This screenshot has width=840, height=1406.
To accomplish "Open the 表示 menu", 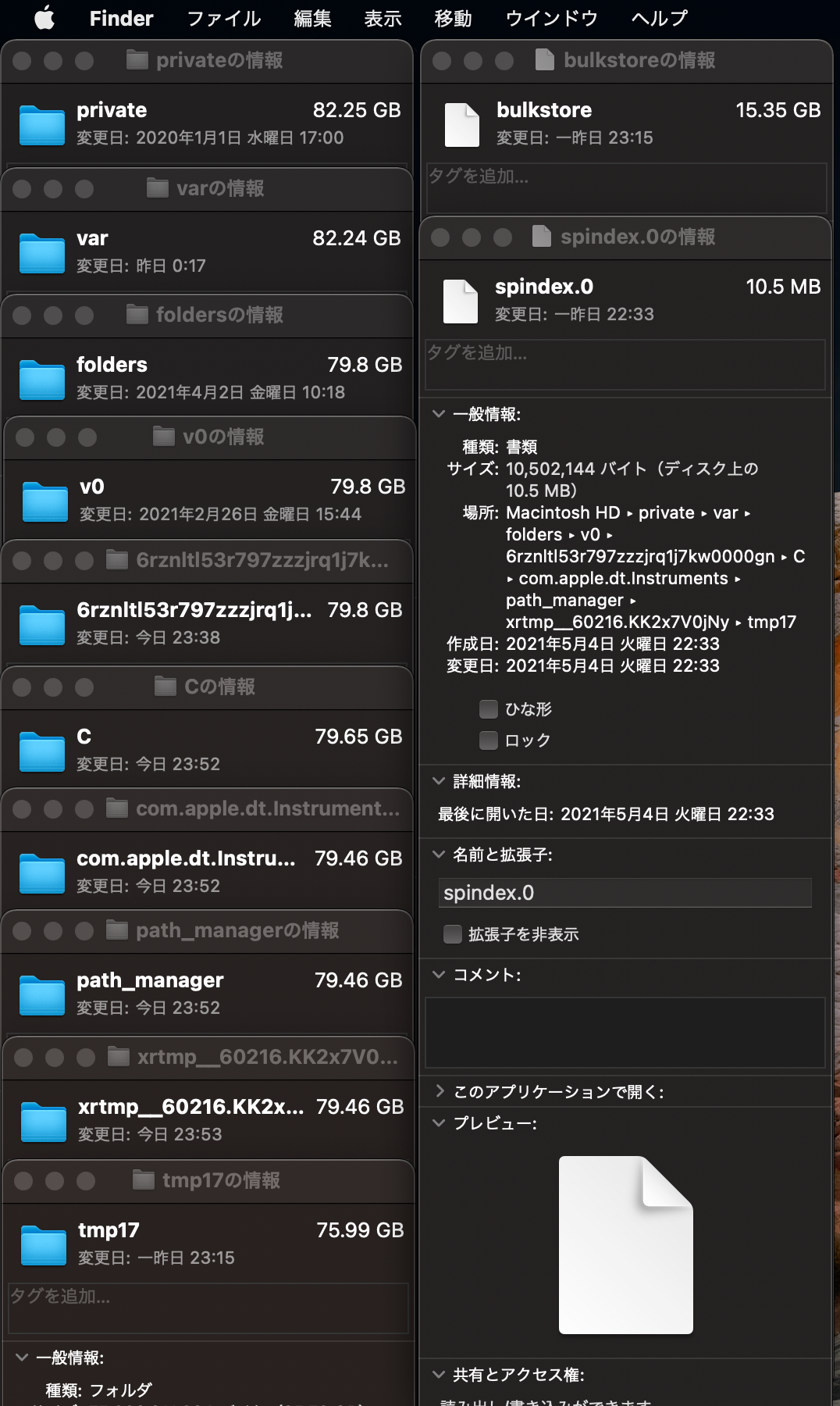I will point(383,18).
